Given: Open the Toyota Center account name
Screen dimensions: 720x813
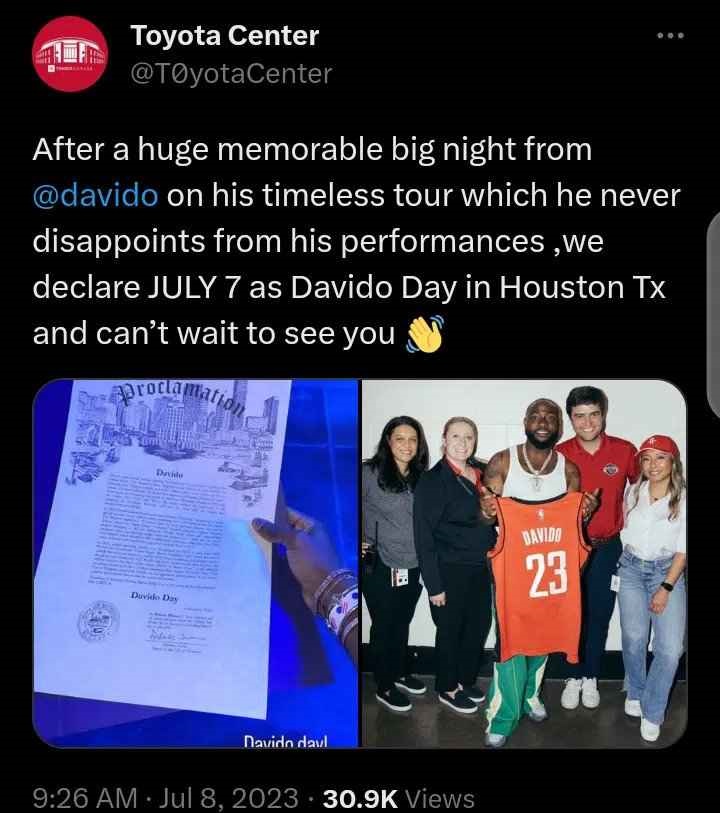Looking at the screenshot, I should pyautogui.click(x=225, y=37).
